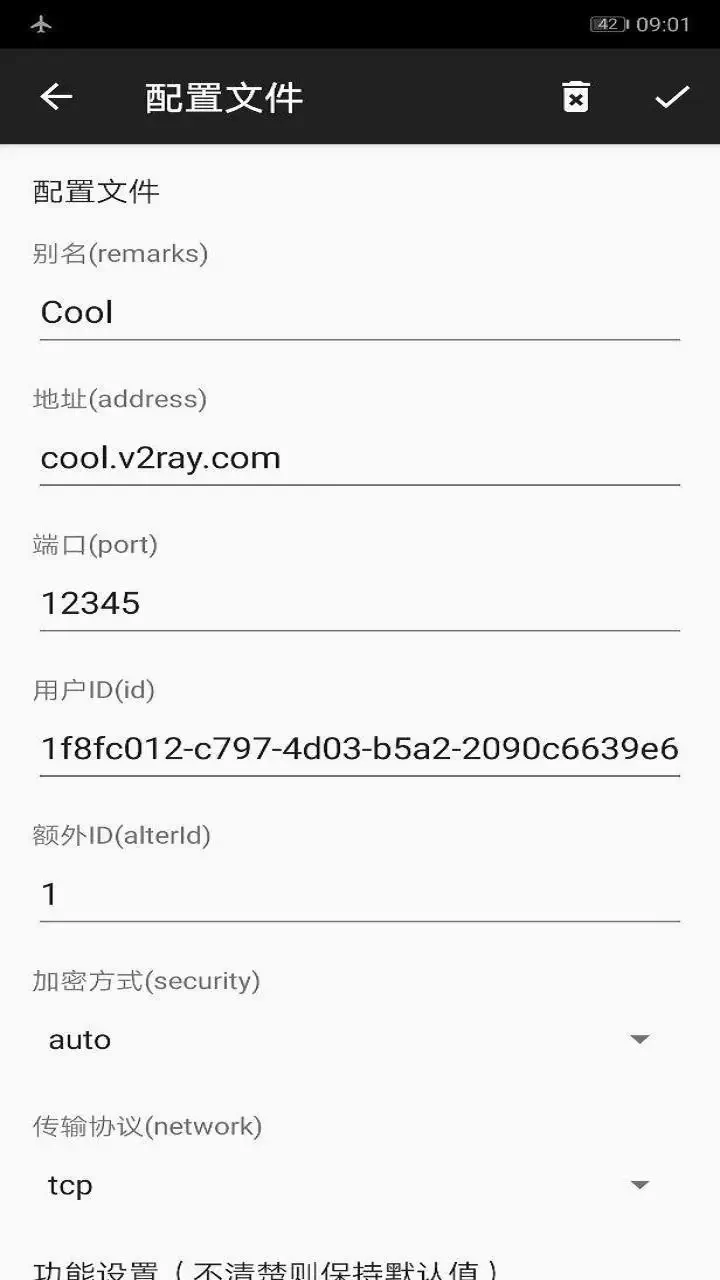Edit the port field showing 12345

360,603
